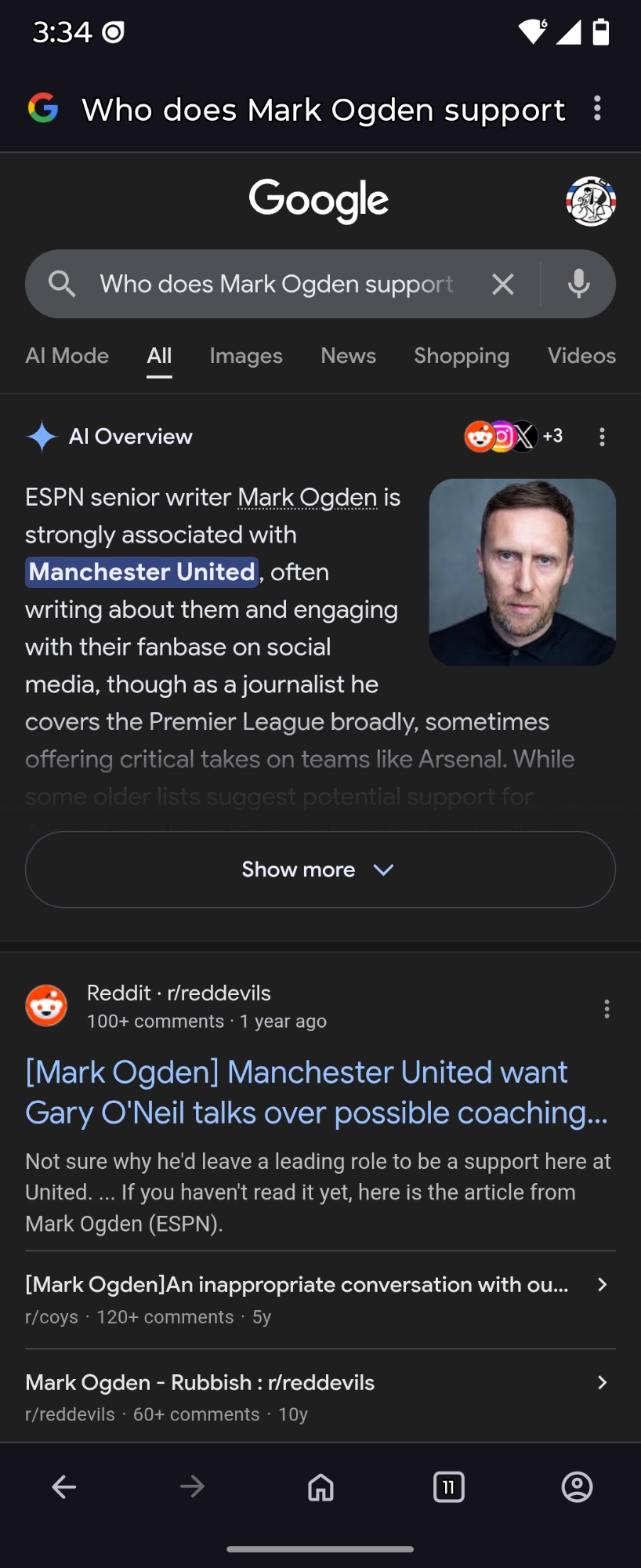
Task: Switch to the AI Mode tab
Action: (67, 356)
